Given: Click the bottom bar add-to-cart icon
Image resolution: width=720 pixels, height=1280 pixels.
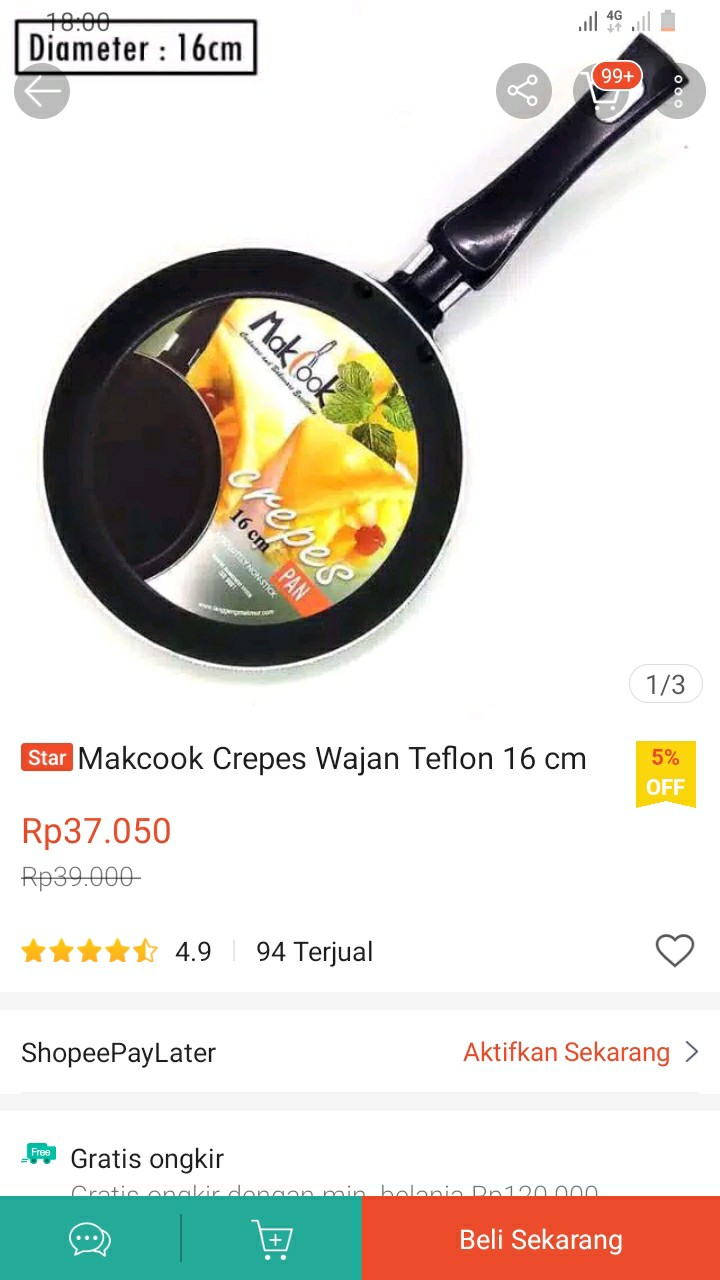Looking at the screenshot, I should click(x=271, y=1239).
